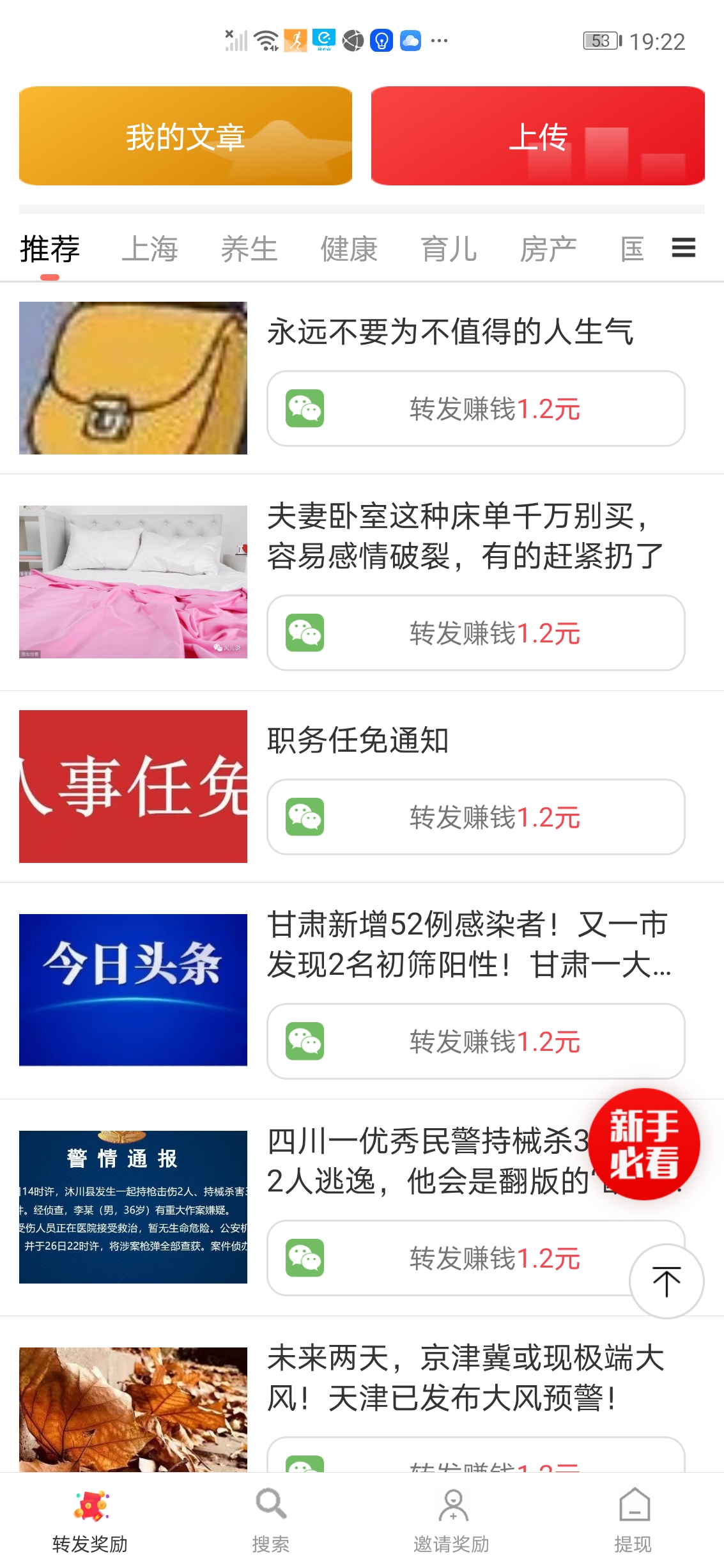Tap the WeChat share icon on the first article
724x1568 pixels.
(x=305, y=409)
